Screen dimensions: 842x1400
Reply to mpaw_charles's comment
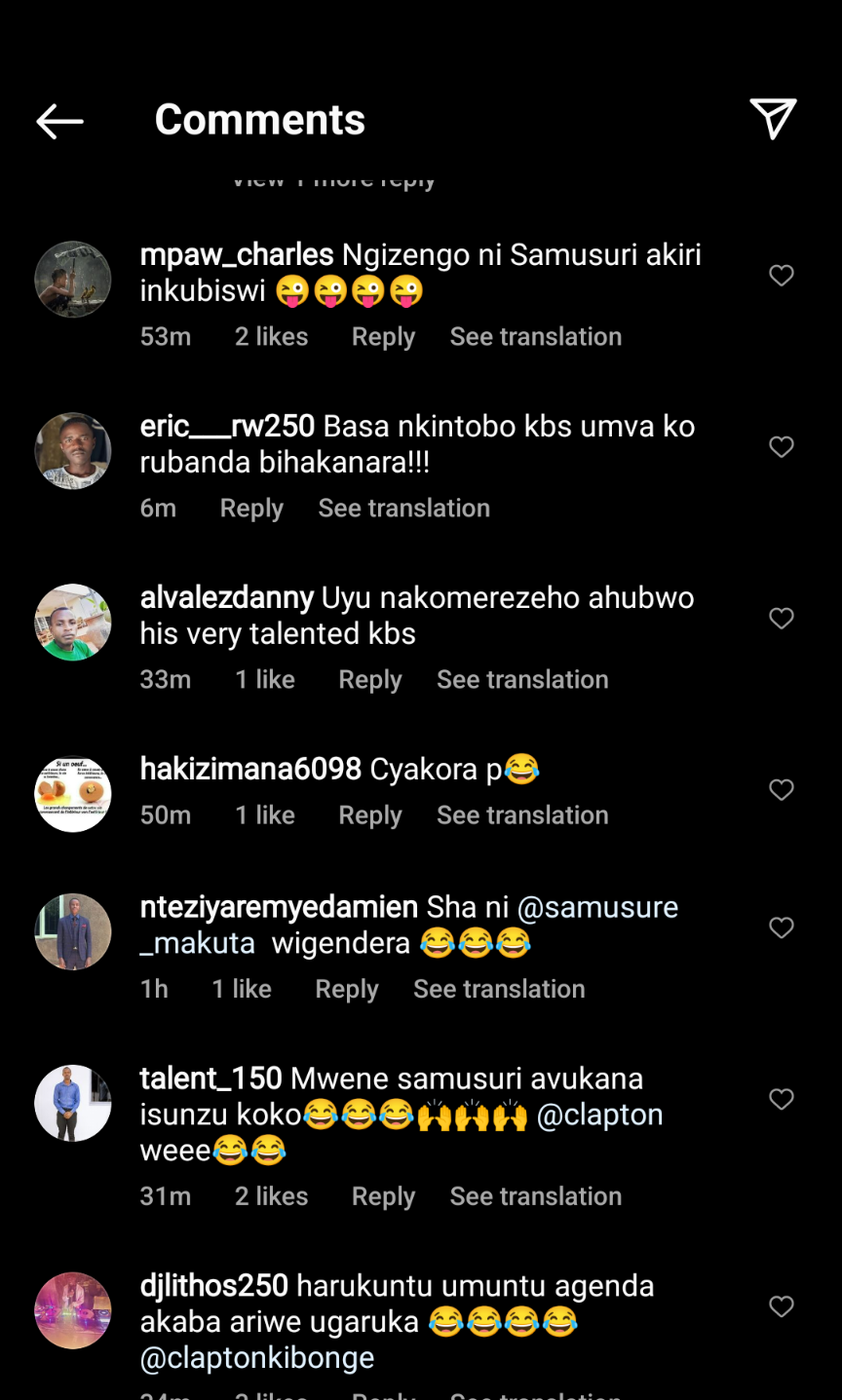pos(383,337)
